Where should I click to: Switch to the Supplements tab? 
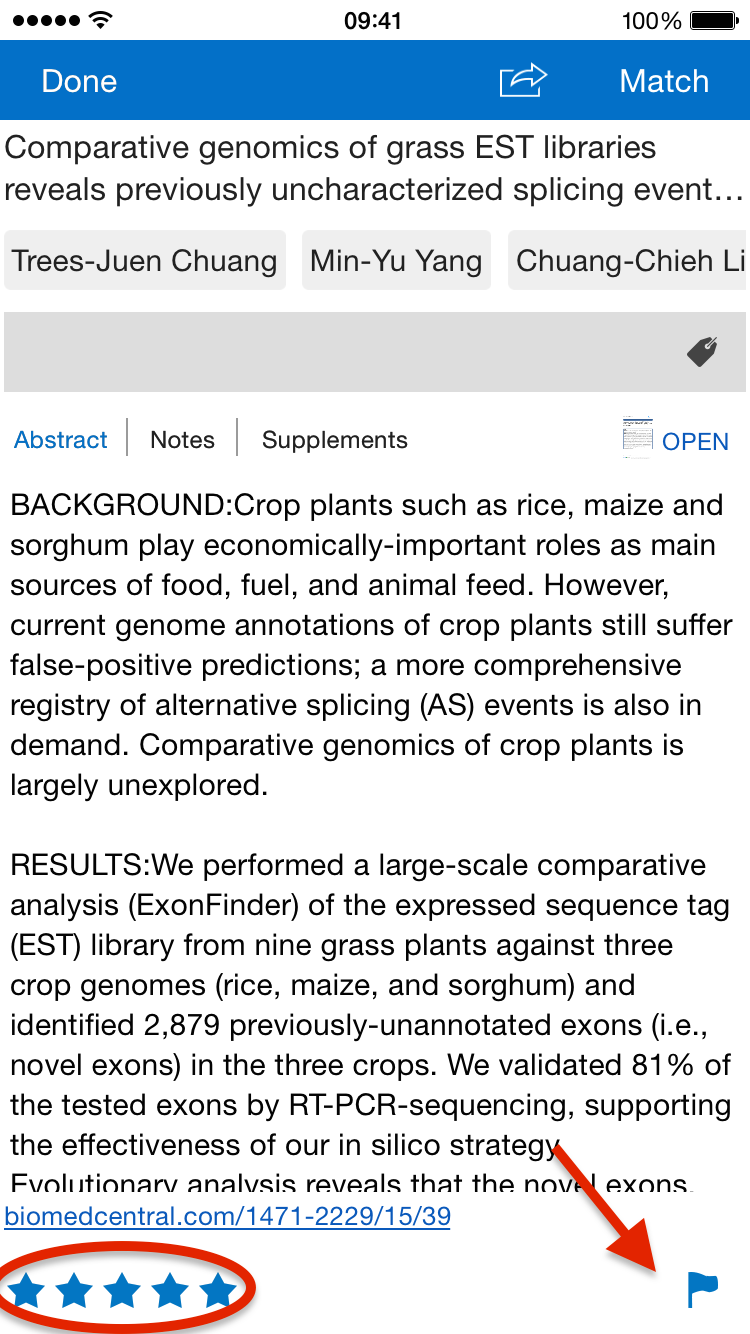coord(335,440)
